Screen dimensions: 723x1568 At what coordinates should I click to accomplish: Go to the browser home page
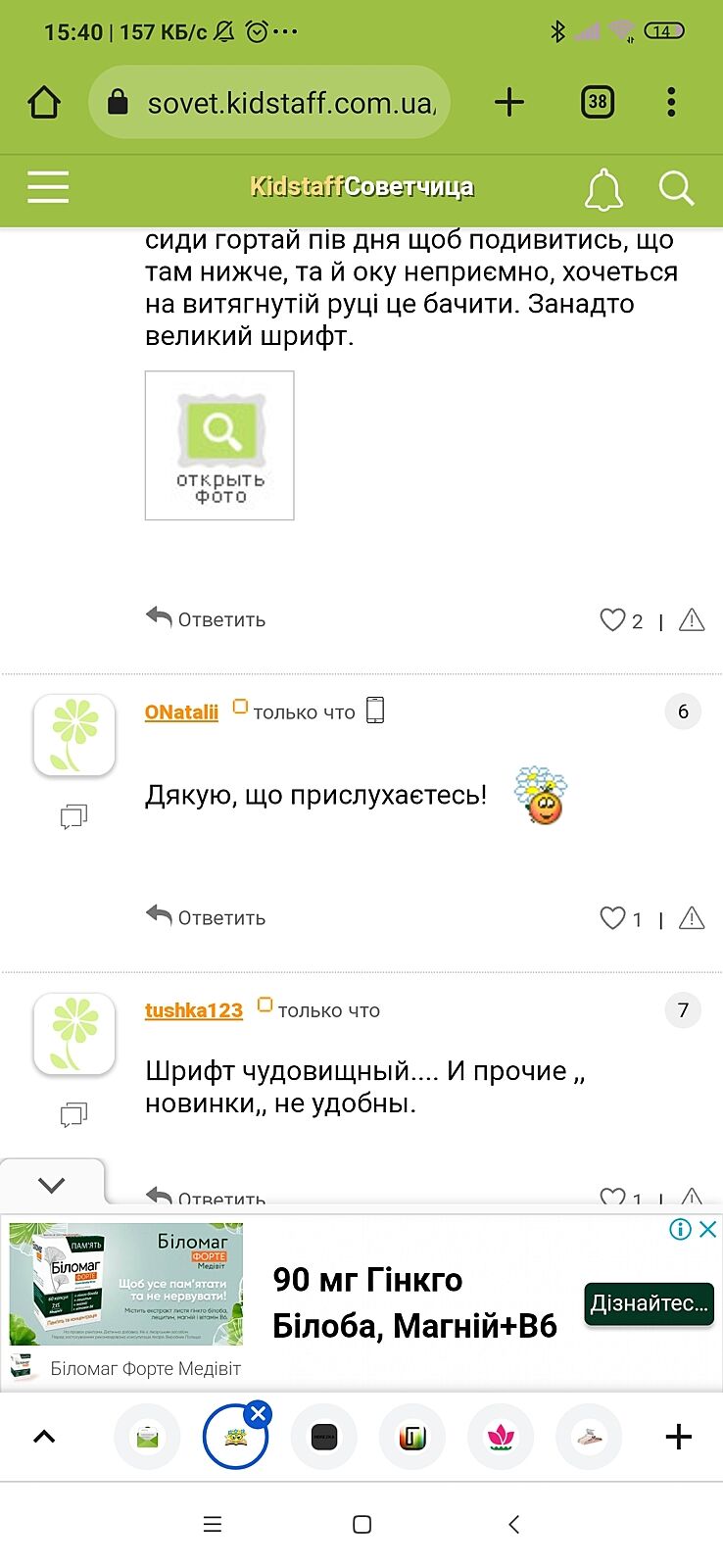[44, 102]
